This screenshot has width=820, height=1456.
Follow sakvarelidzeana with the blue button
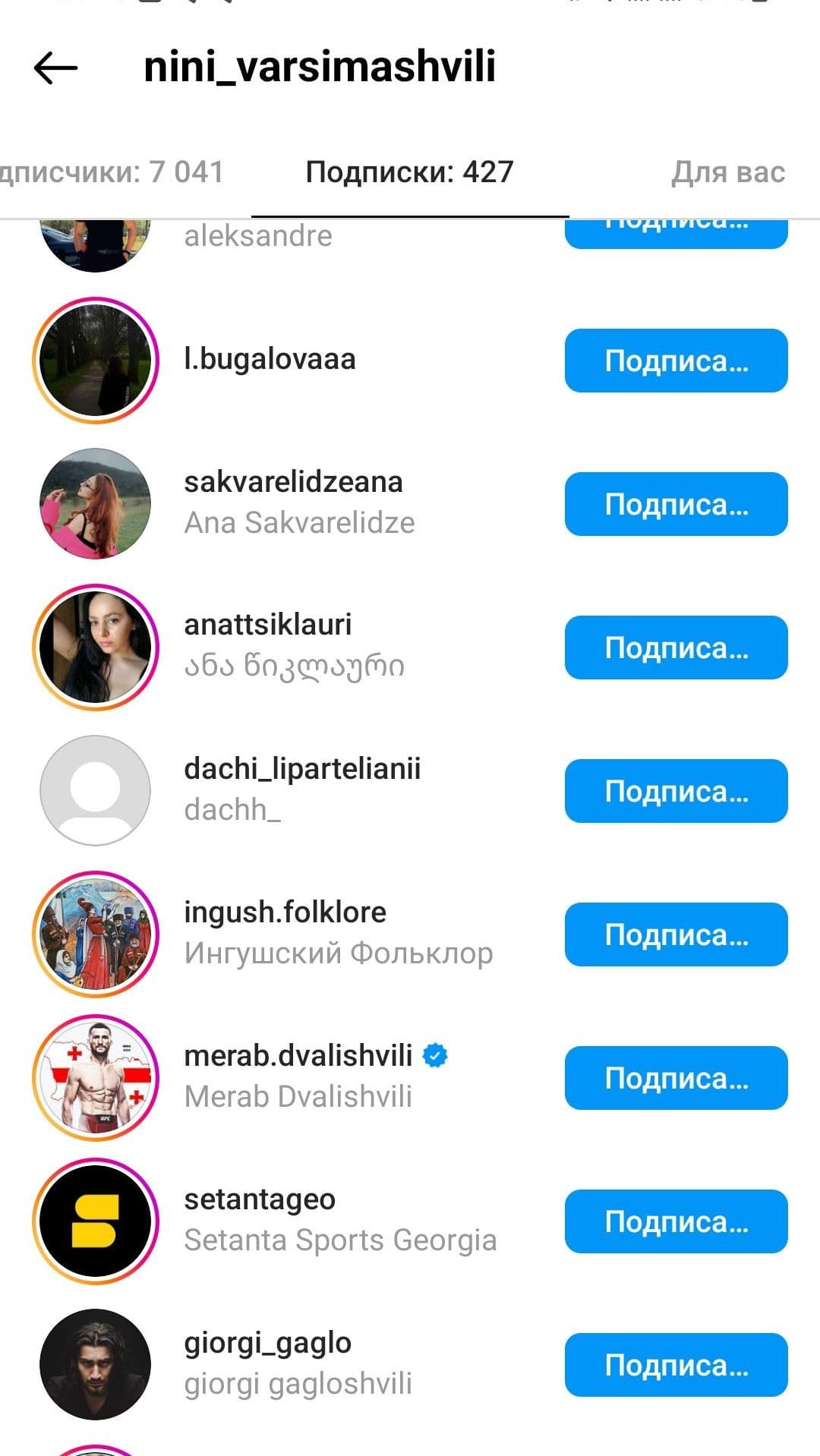[x=676, y=504]
